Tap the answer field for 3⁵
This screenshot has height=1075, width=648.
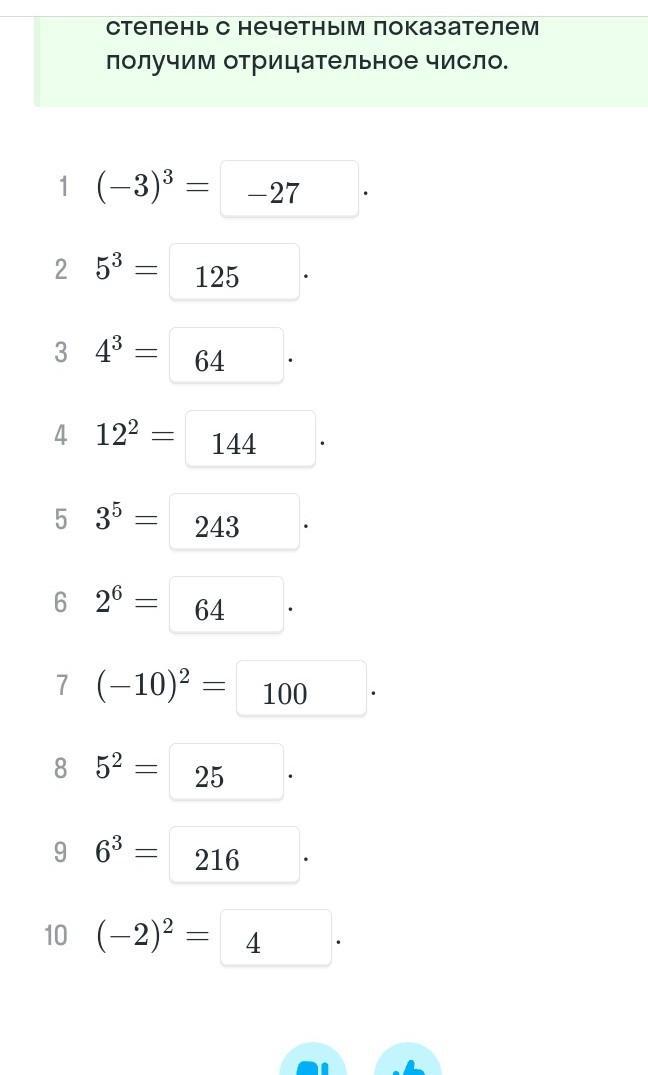point(234,521)
